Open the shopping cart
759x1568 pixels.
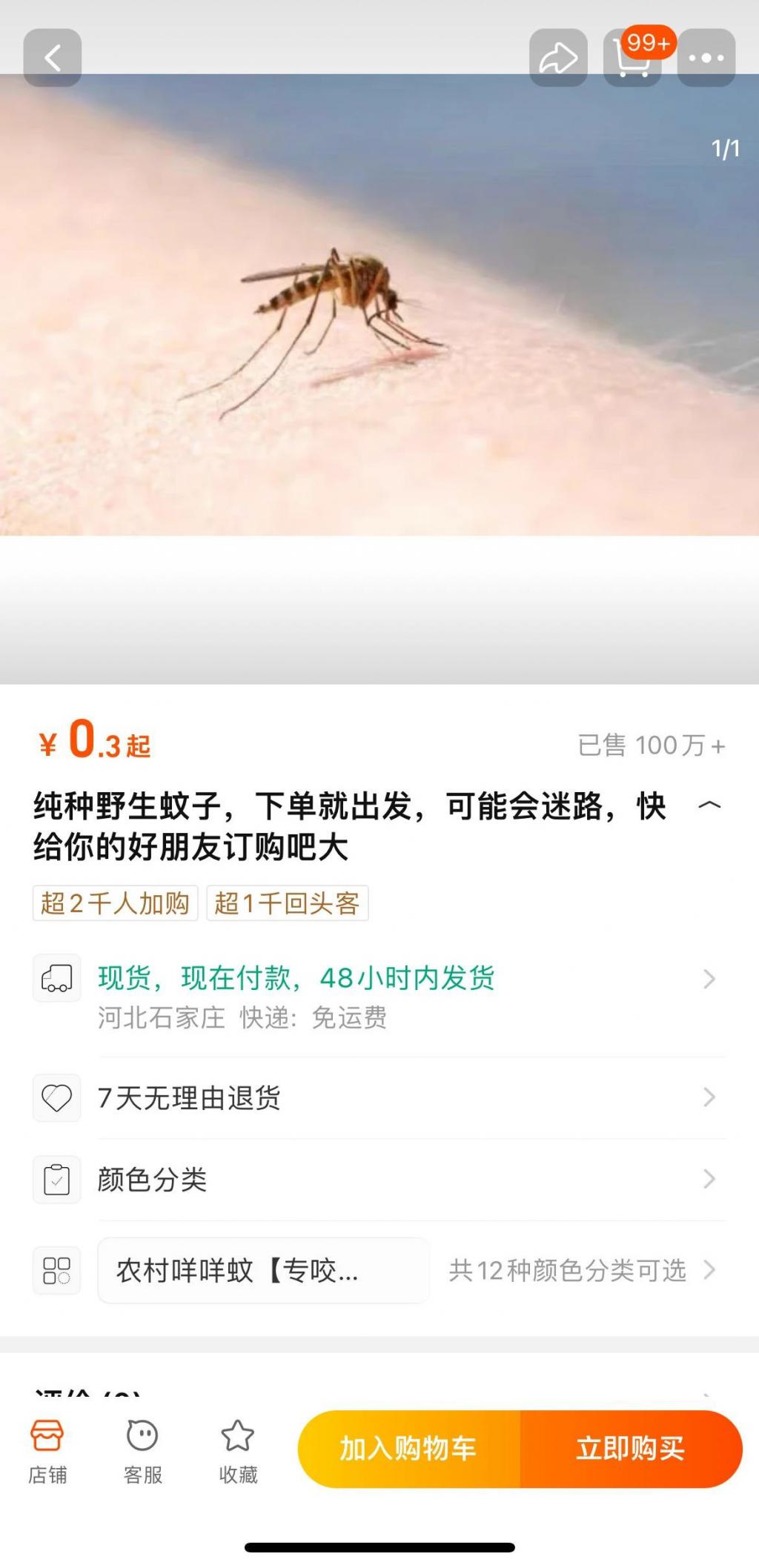coord(632,58)
